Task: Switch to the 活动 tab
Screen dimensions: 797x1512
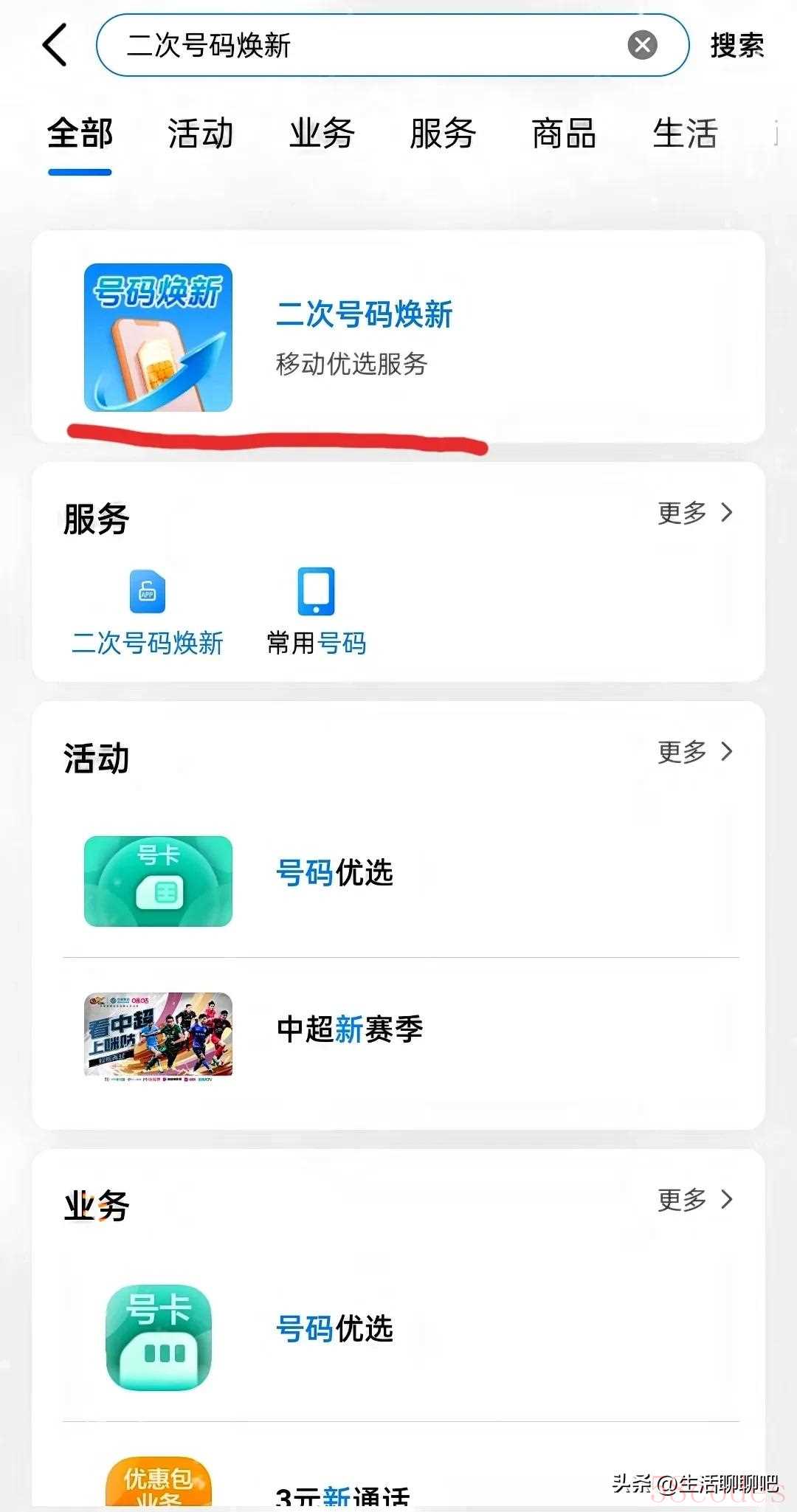Action: click(200, 134)
